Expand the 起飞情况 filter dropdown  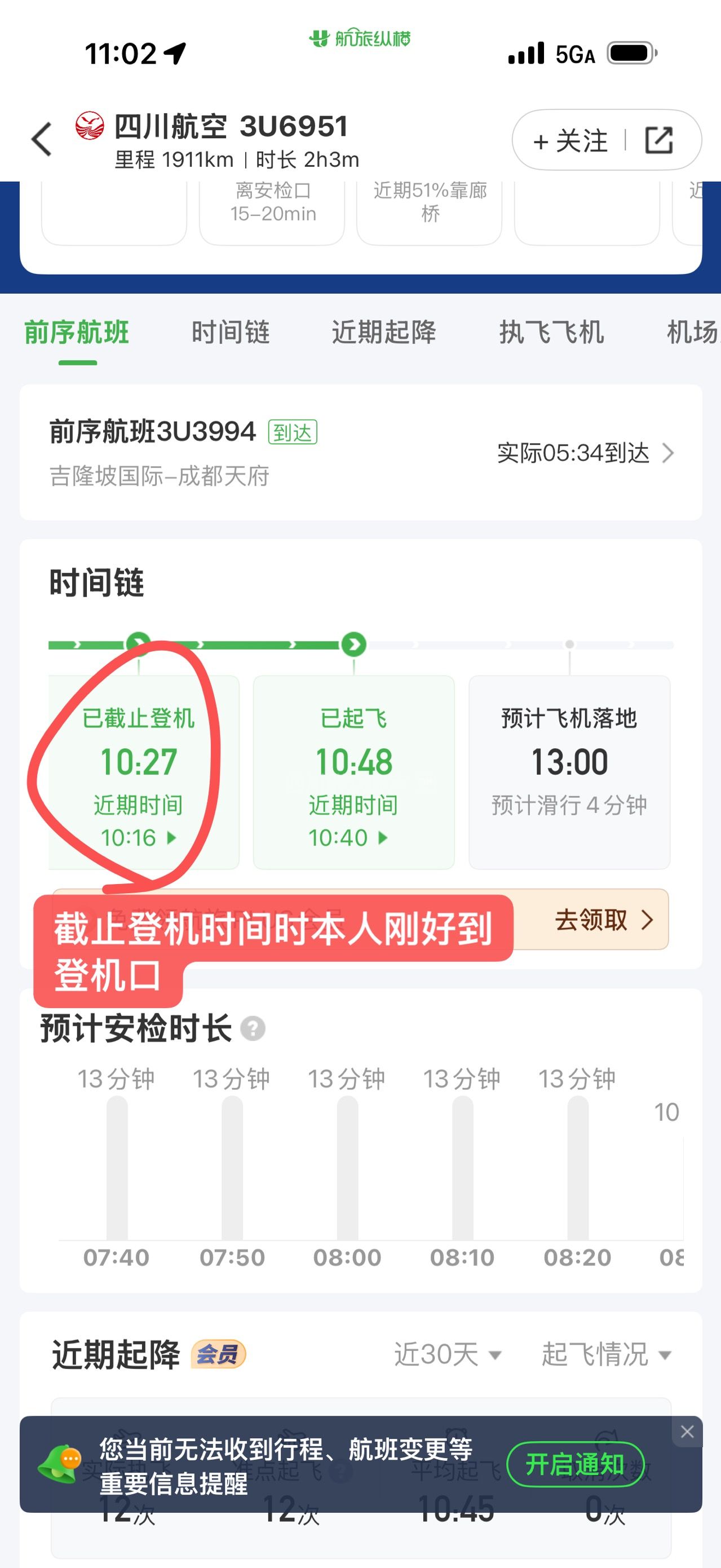(x=606, y=1355)
